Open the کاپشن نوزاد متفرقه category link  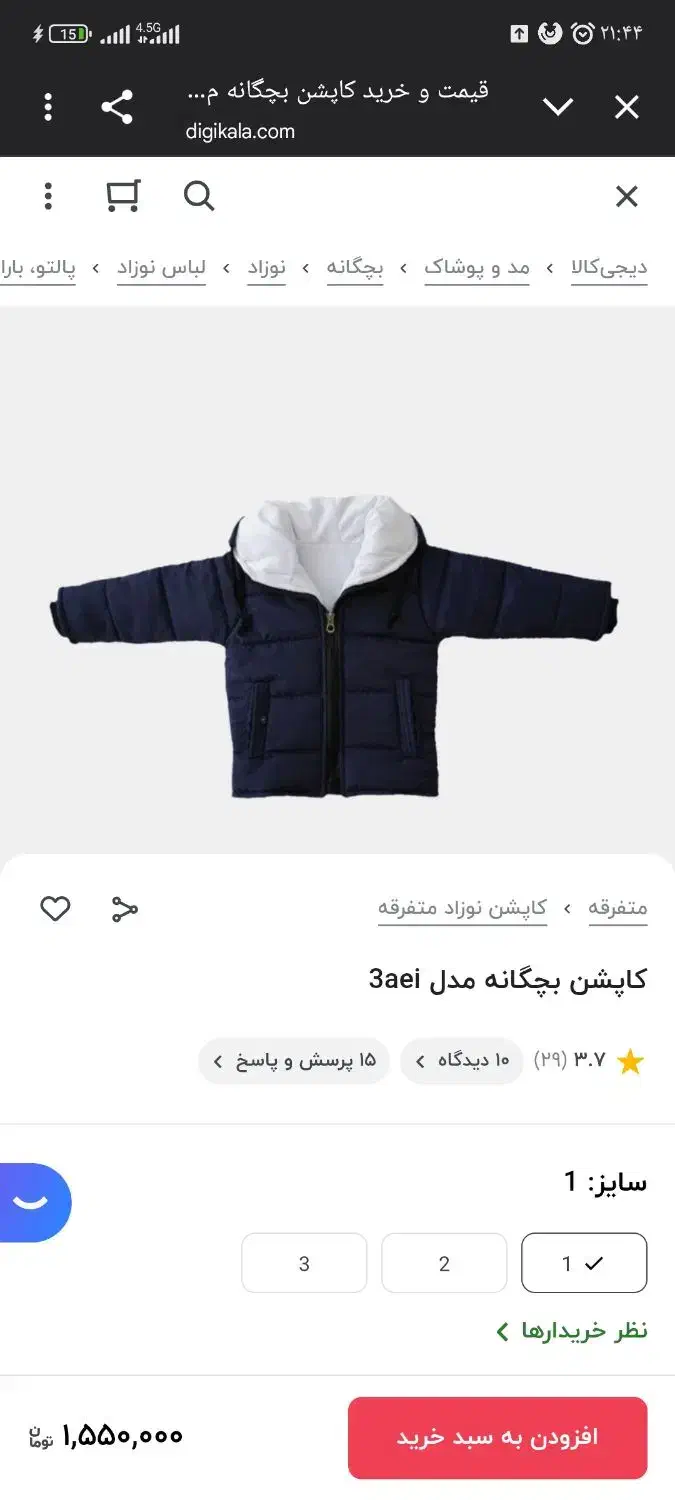point(462,909)
